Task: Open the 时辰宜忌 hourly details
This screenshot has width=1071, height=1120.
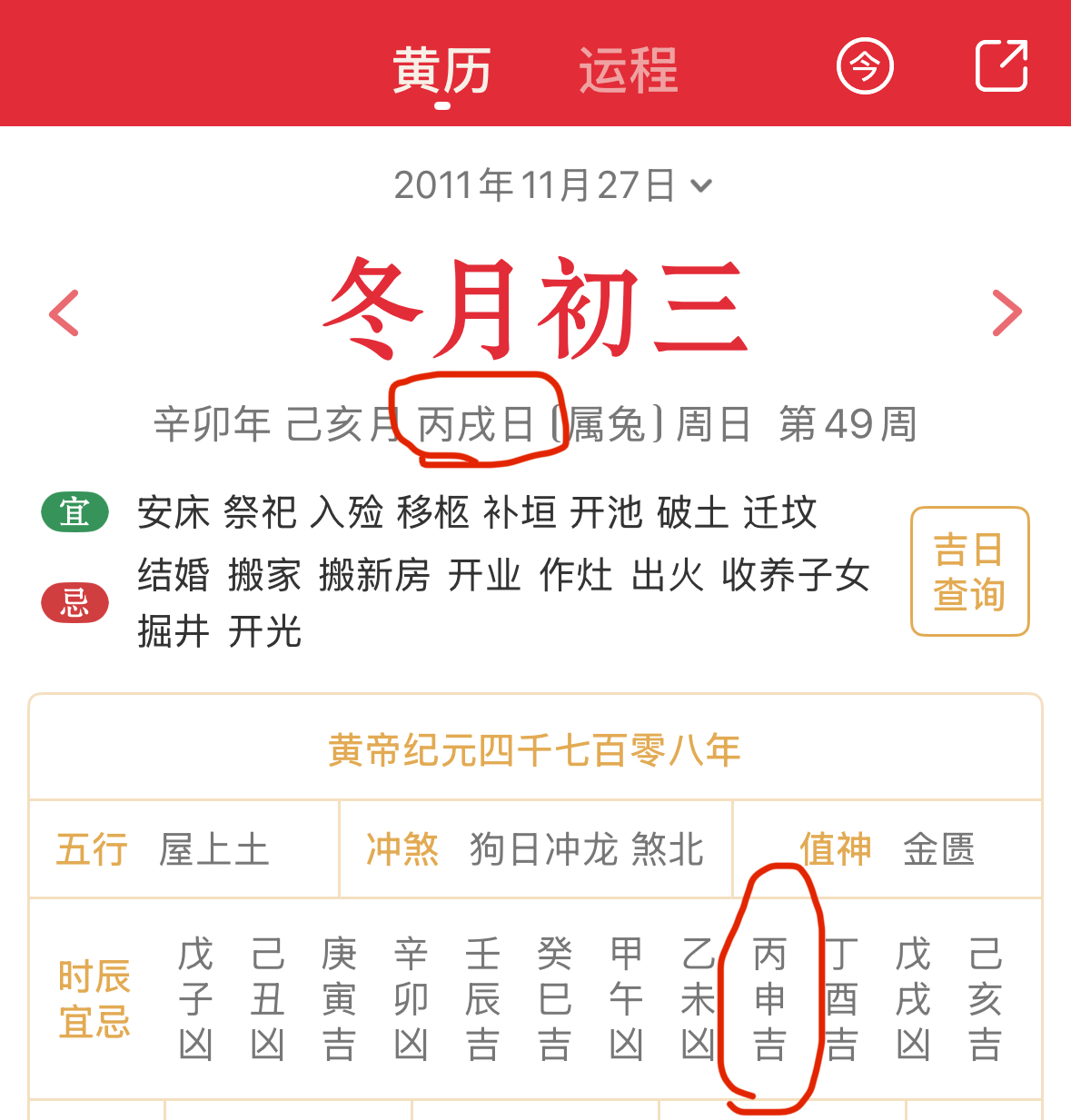Action: coord(94,999)
